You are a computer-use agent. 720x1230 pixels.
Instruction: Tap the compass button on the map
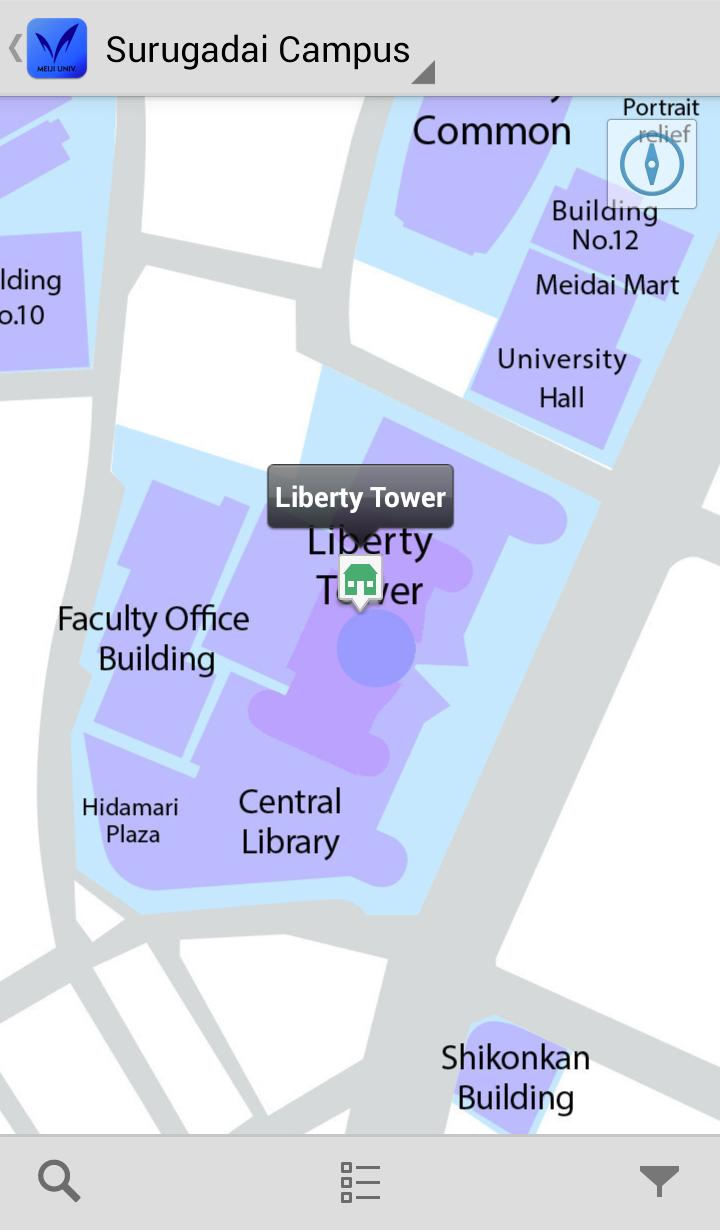click(652, 164)
